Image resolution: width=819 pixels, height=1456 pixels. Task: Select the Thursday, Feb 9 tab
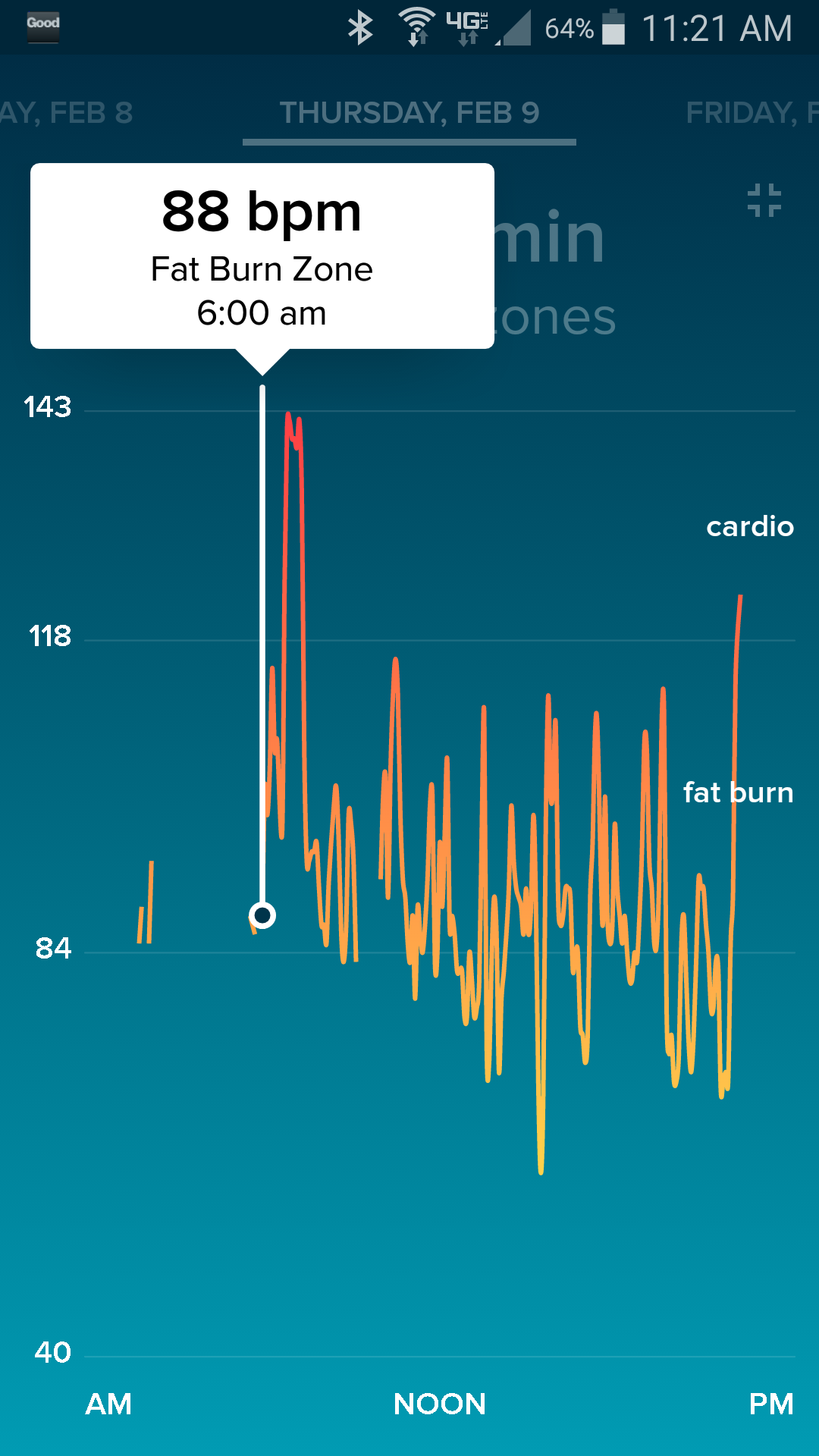point(409,113)
